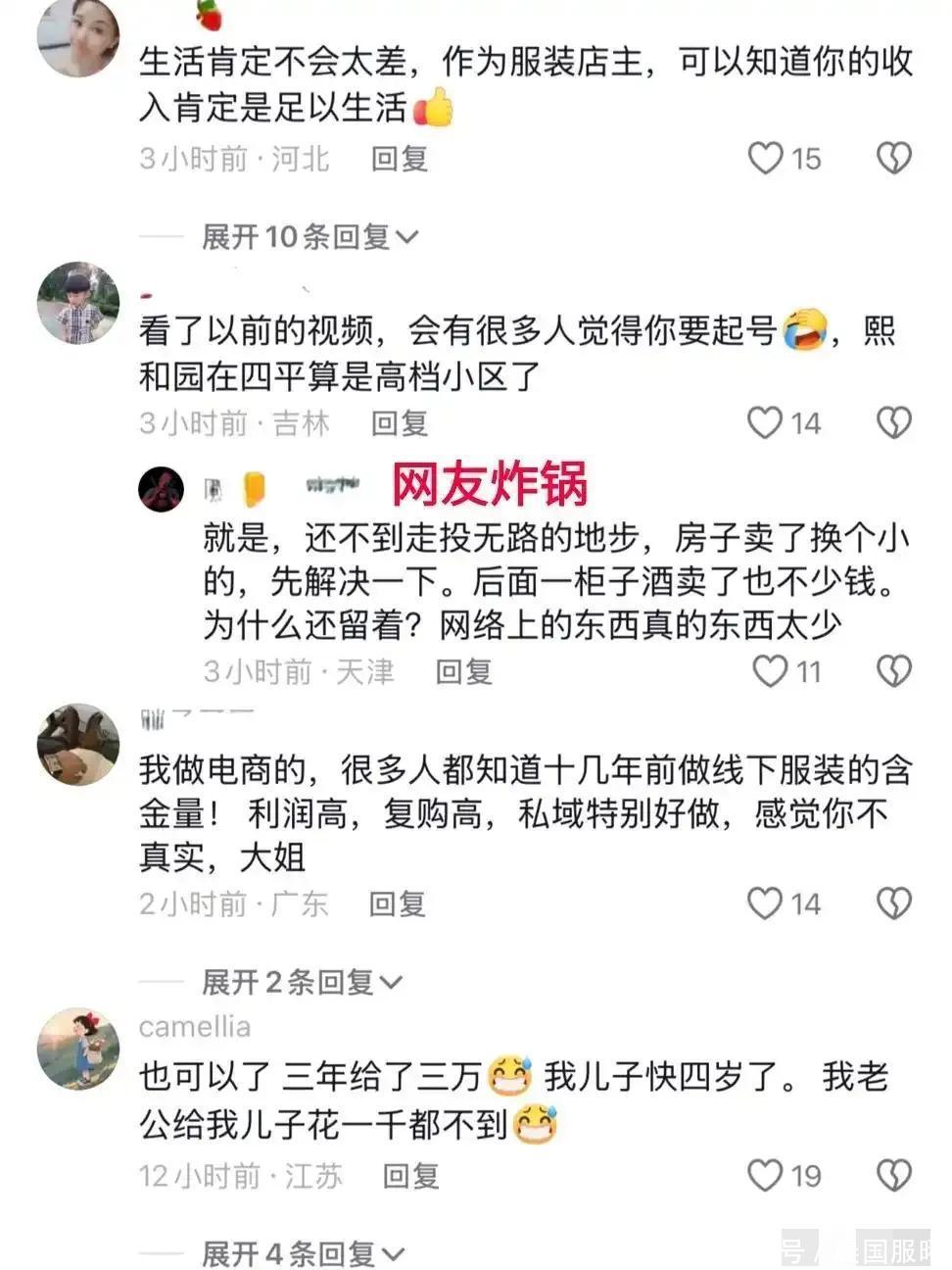The height and width of the screenshot is (1270, 952).
Task: Dislike the Tianjin reply
Action: pyautogui.click(x=893, y=671)
